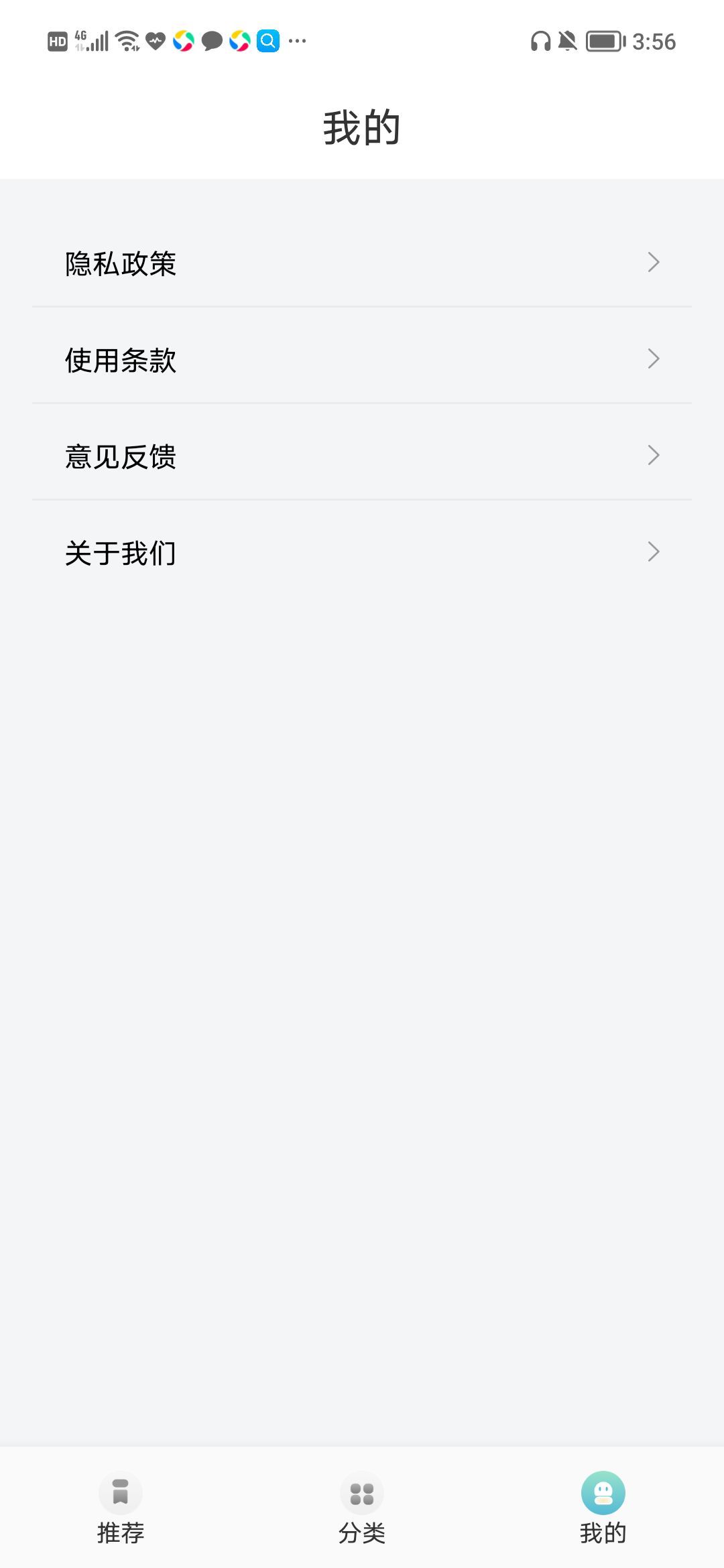Tap the 推荐 bookmark icon in bottom navigation
This screenshot has height=1568, width=724.
[121, 1494]
